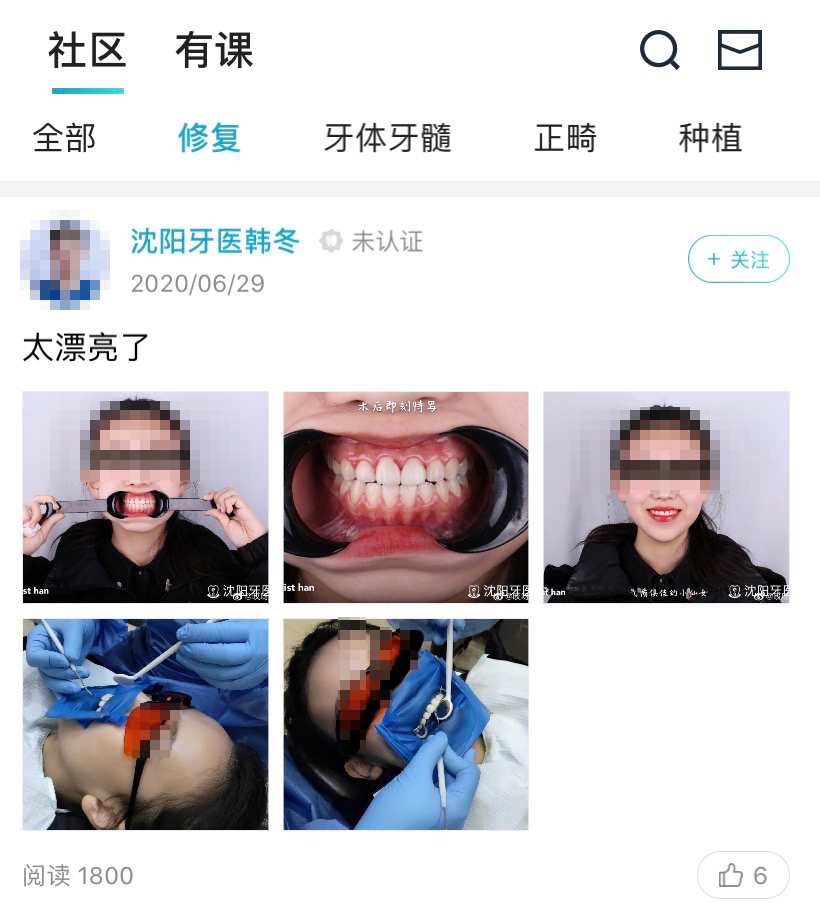Select the 牙体牙髓 category tab
Screen dimensions: 820x903
click(387, 138)
